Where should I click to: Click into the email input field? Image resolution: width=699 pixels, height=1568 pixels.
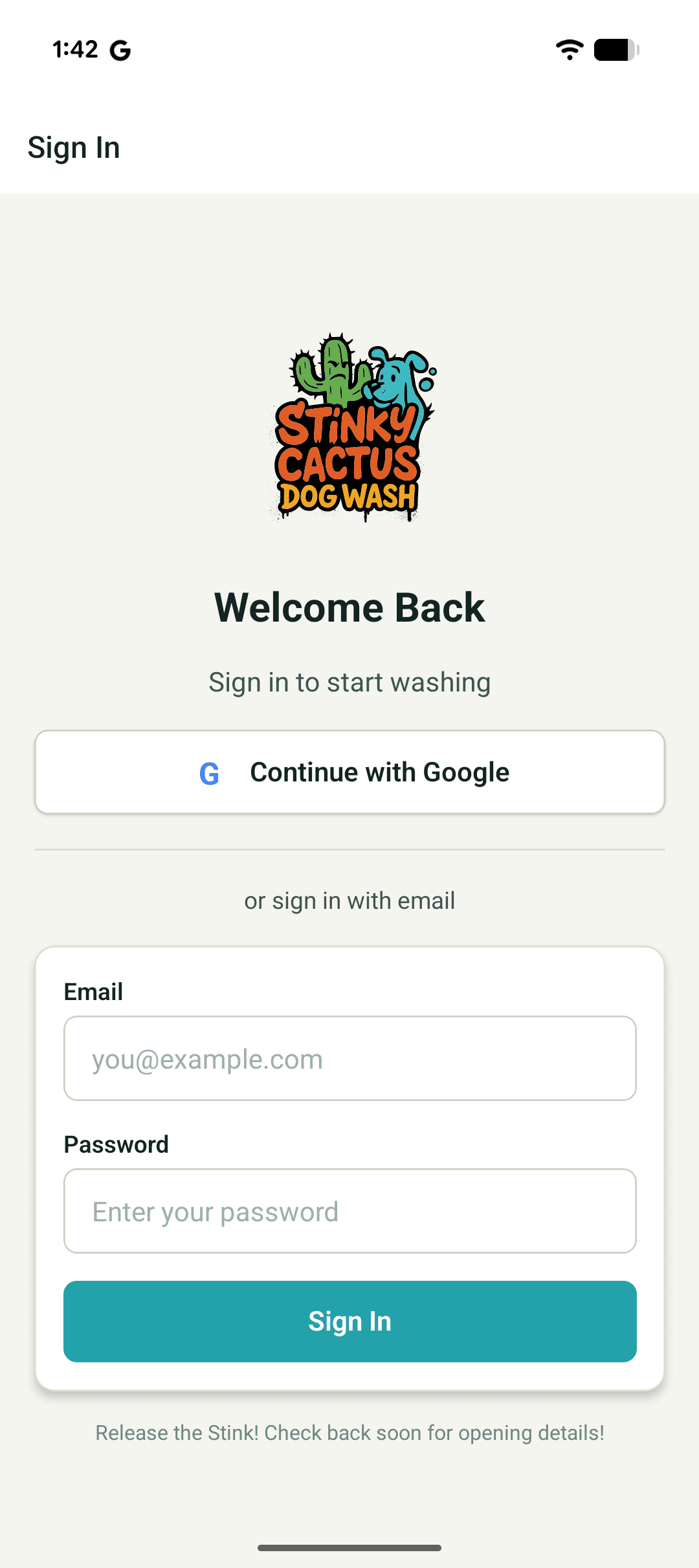pyautogui.click(x=349, y=1059)
